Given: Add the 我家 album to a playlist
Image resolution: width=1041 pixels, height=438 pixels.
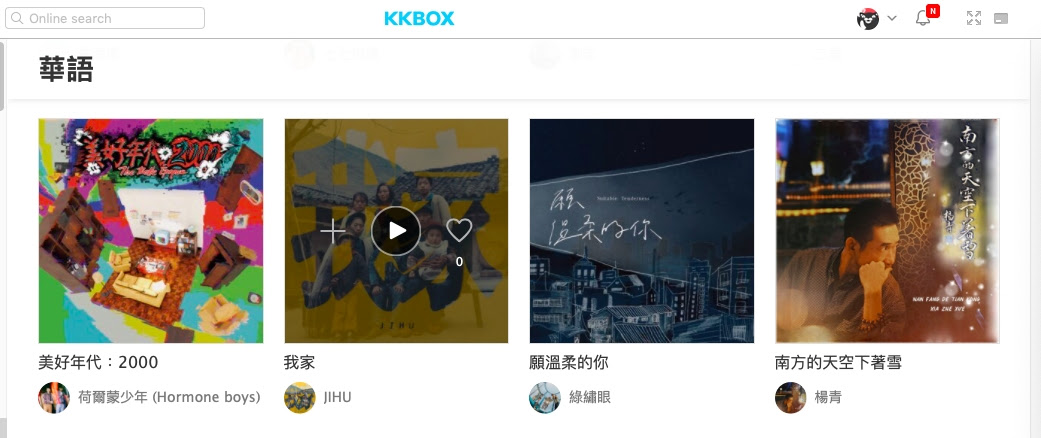Looking at the screenshot, I should pos(333,231).
